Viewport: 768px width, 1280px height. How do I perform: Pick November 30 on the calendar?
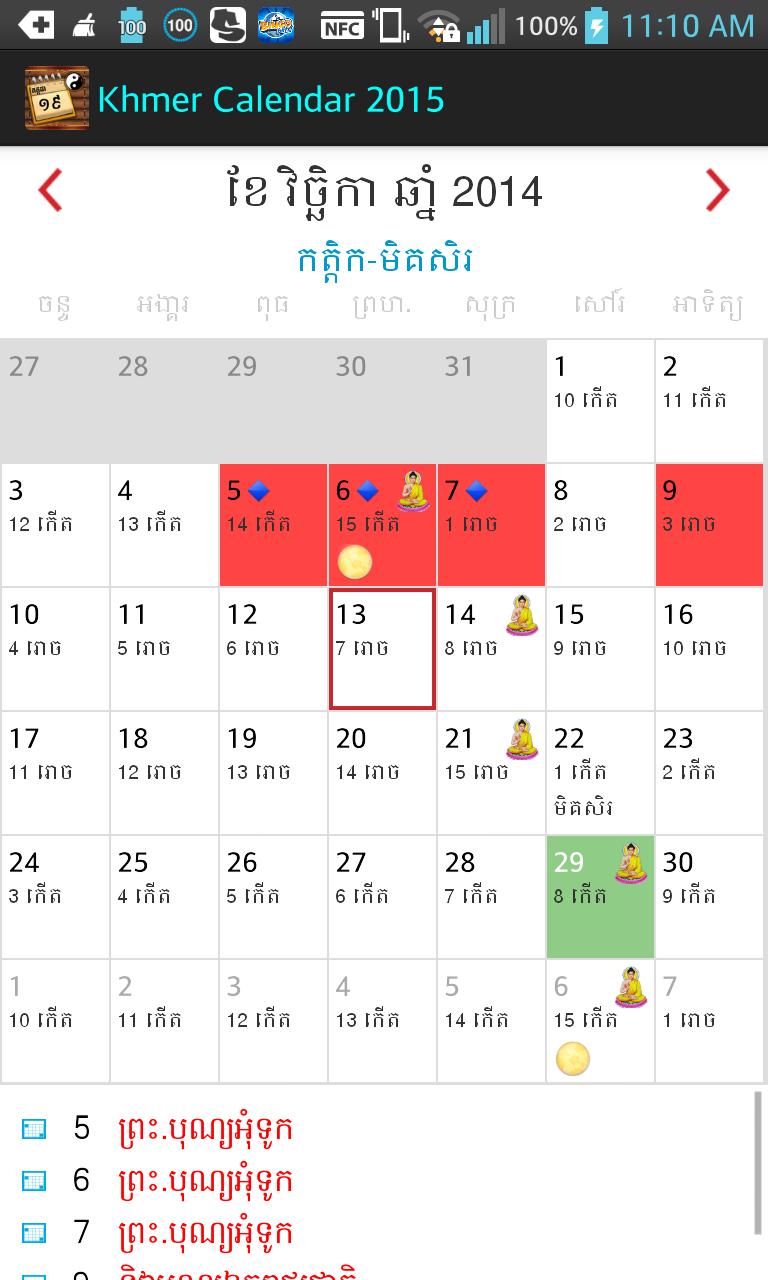(x=709, y=896)
